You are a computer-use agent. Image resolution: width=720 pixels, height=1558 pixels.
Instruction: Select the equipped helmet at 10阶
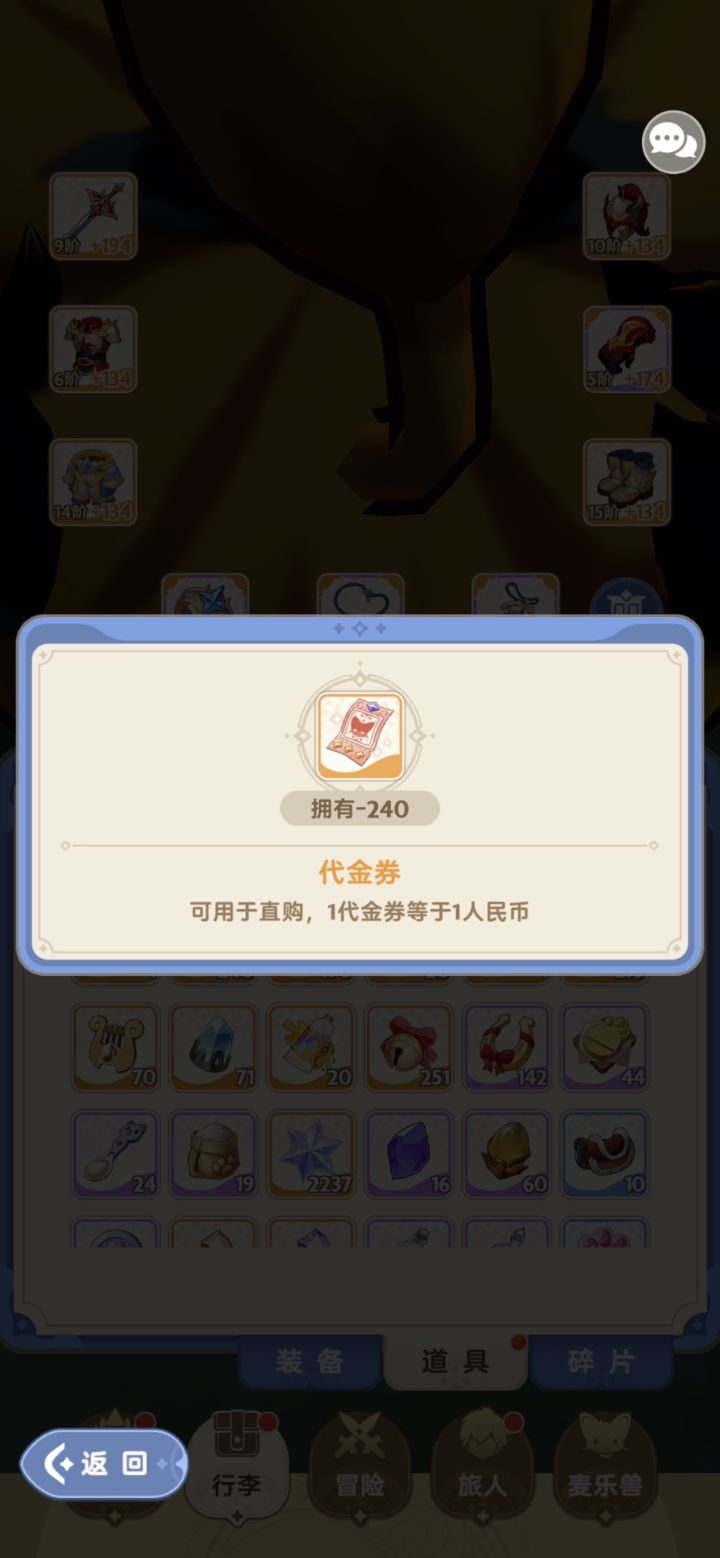click(626, 215)
